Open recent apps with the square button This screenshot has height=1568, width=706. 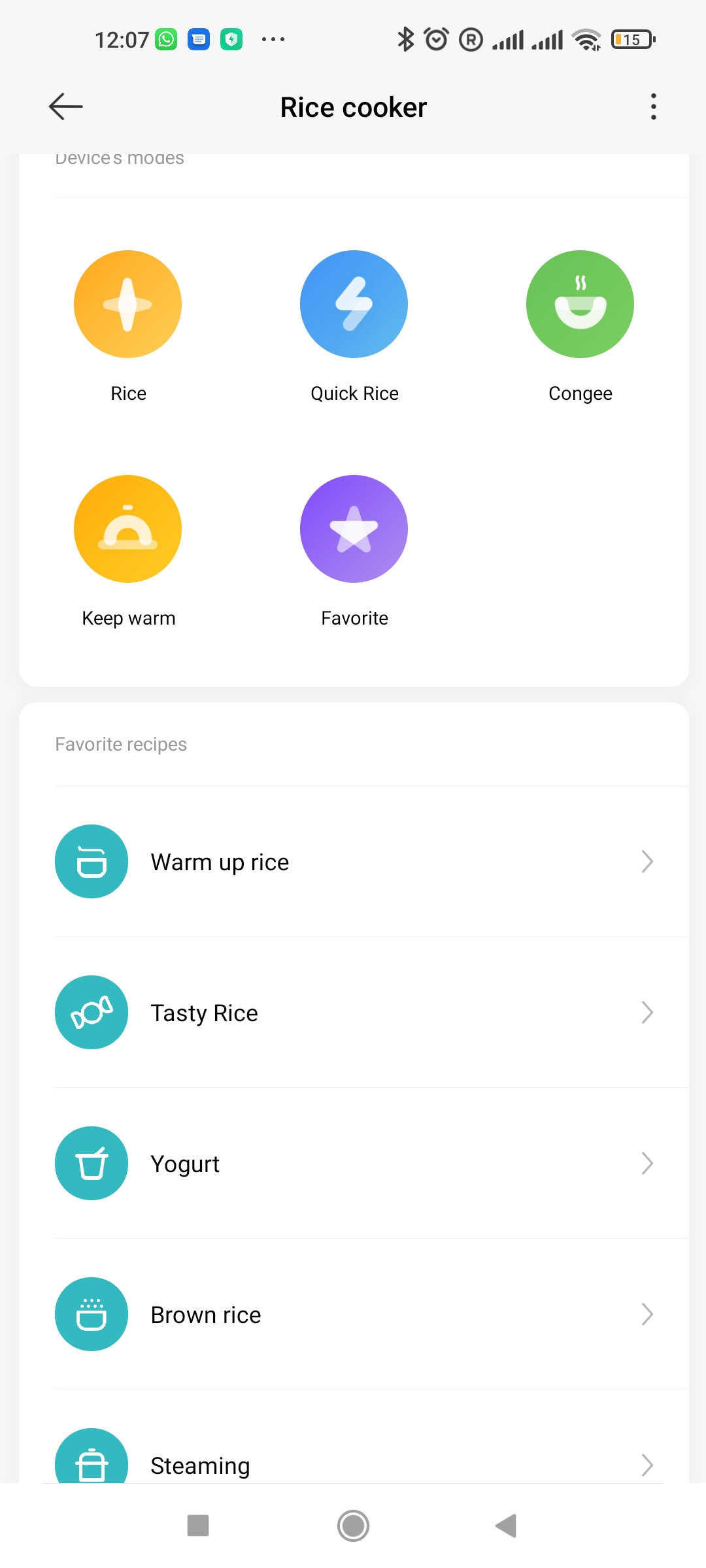pos(198,1526)
